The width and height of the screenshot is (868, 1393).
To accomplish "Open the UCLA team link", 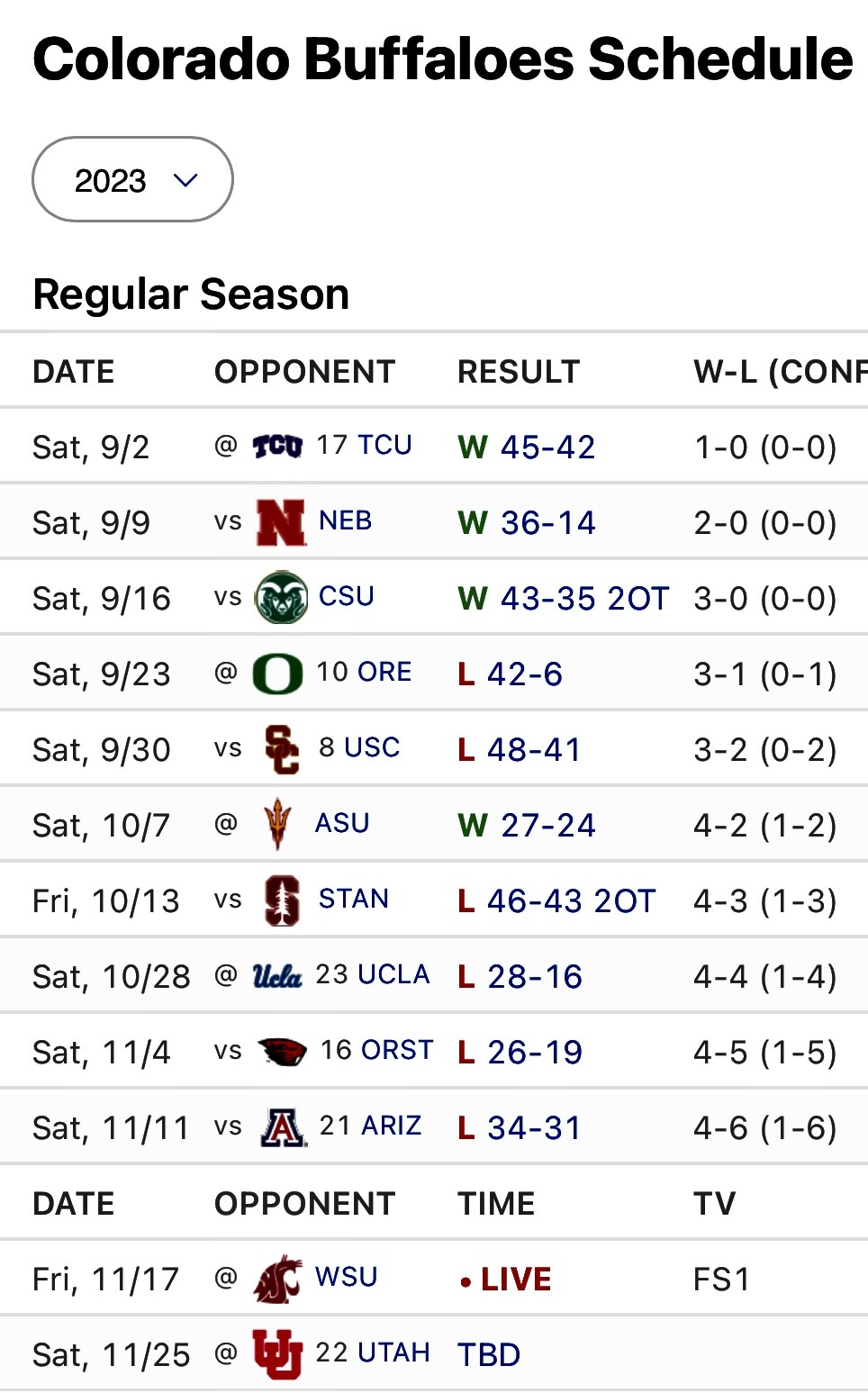I will click(393, 975).
